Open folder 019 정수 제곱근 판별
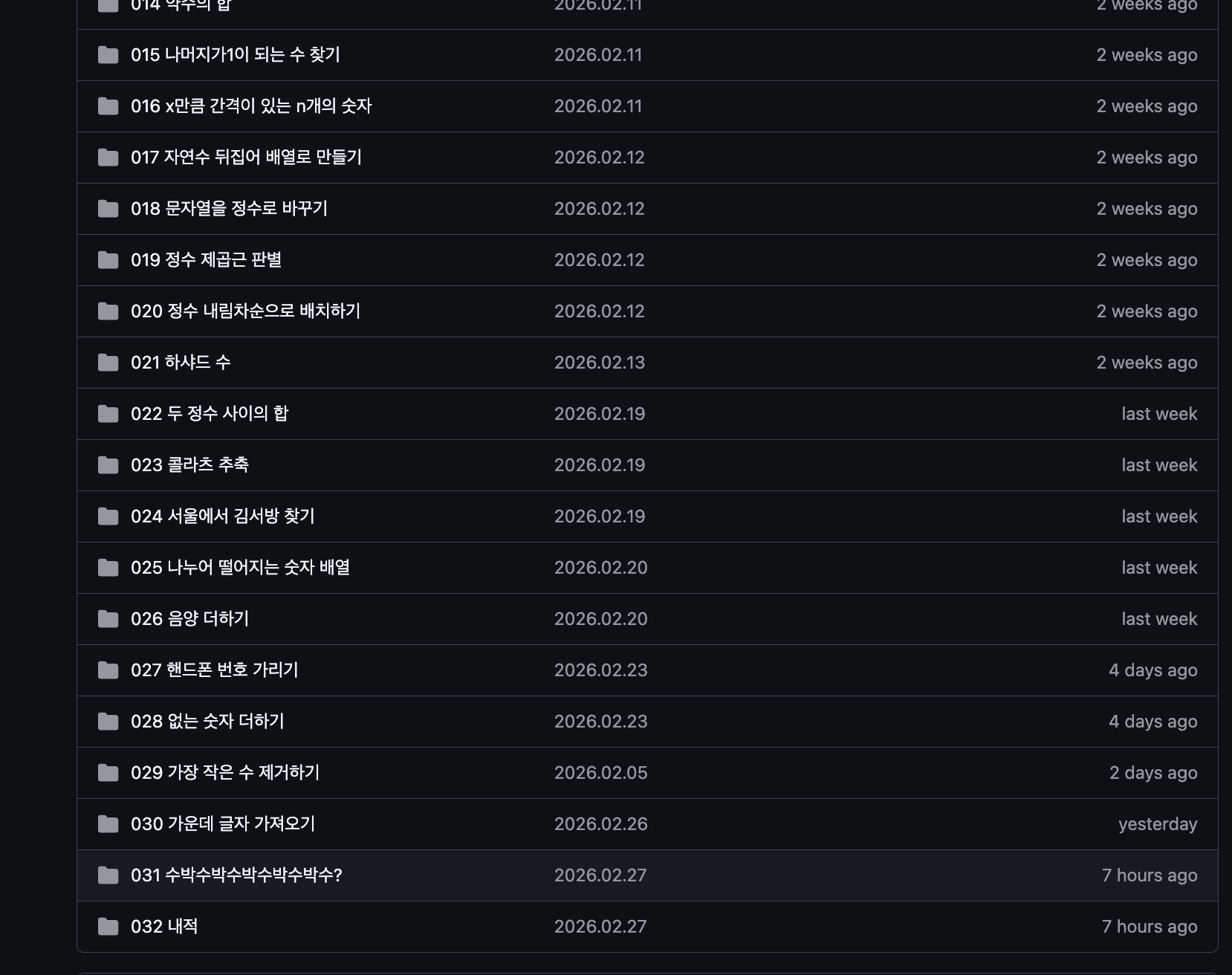The height and width of the screenshot is (975, 1232). tap(206, 260)
